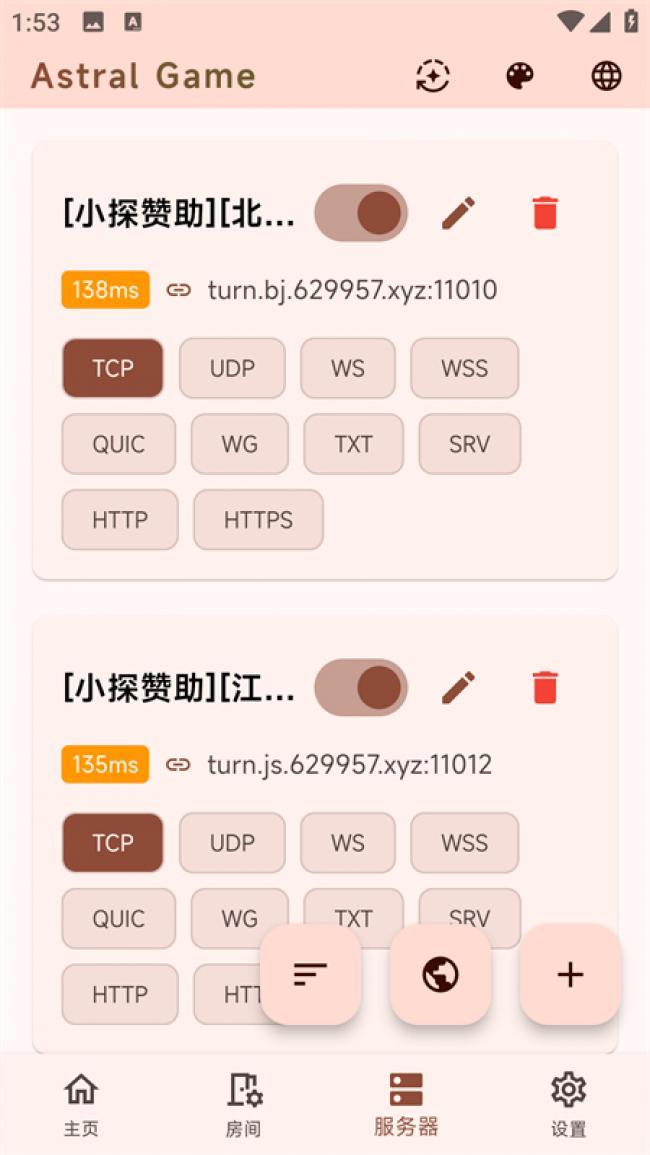Select UDP for turn.bj.629957.xyz server

click(x=232, y=368)
